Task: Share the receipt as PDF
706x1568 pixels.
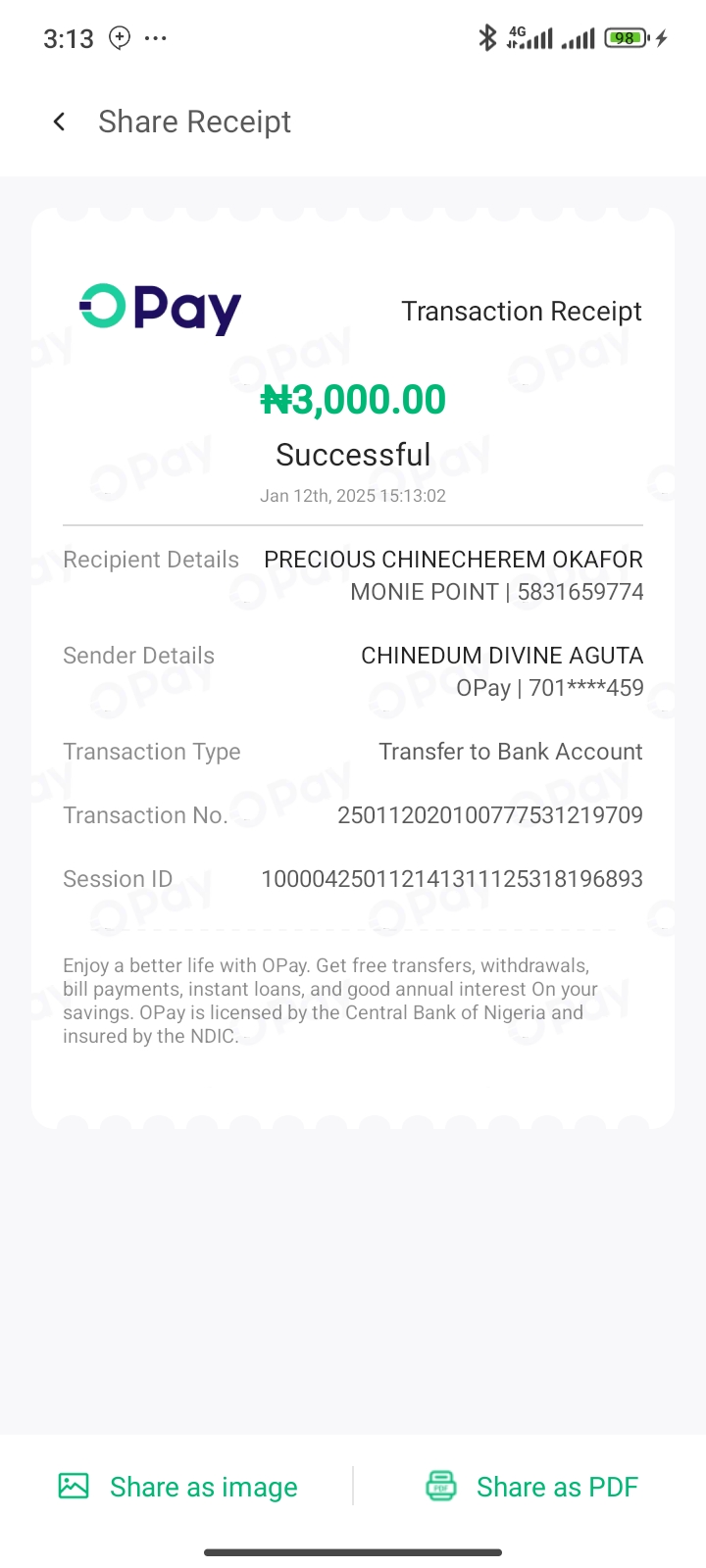Action: [531, 1487]
